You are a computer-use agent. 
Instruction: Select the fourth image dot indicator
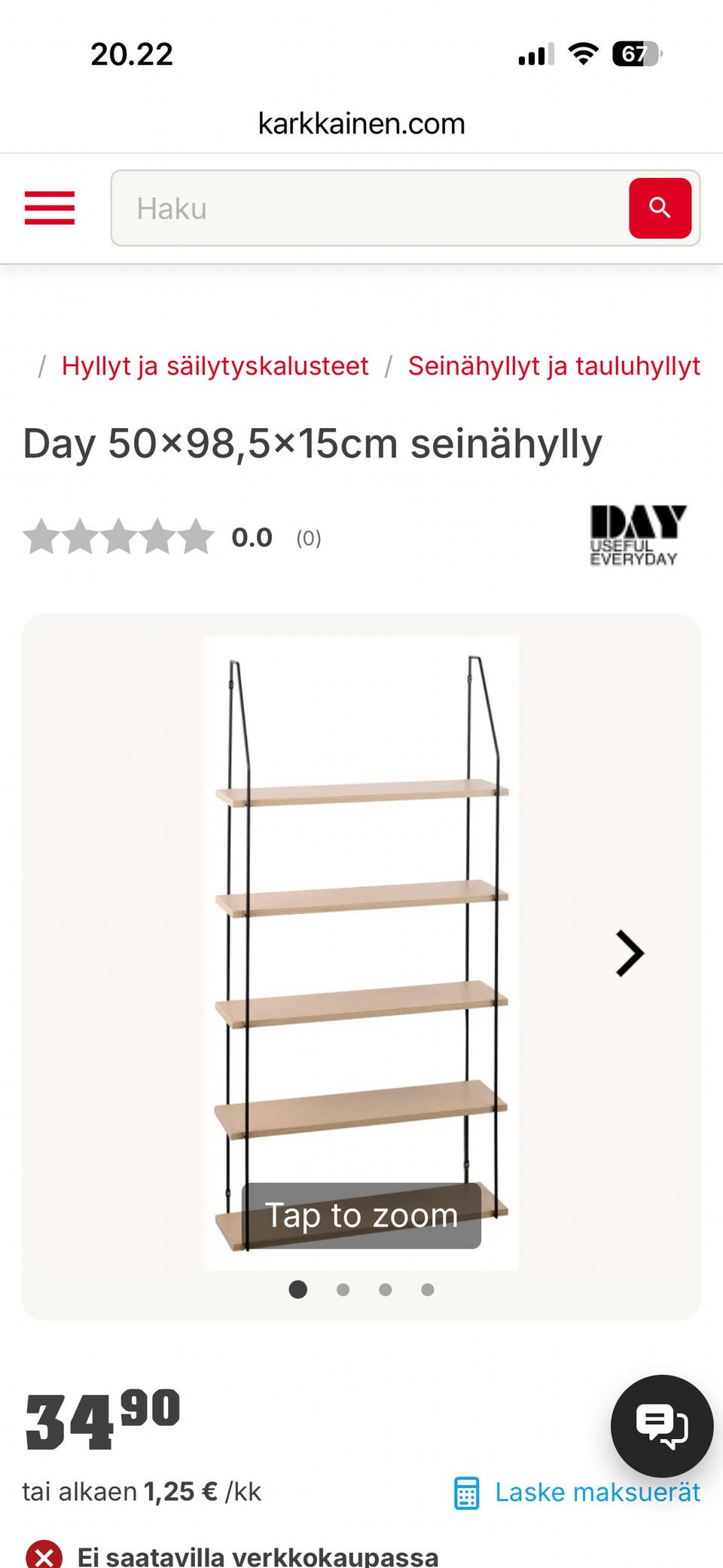pos(427,1289)
